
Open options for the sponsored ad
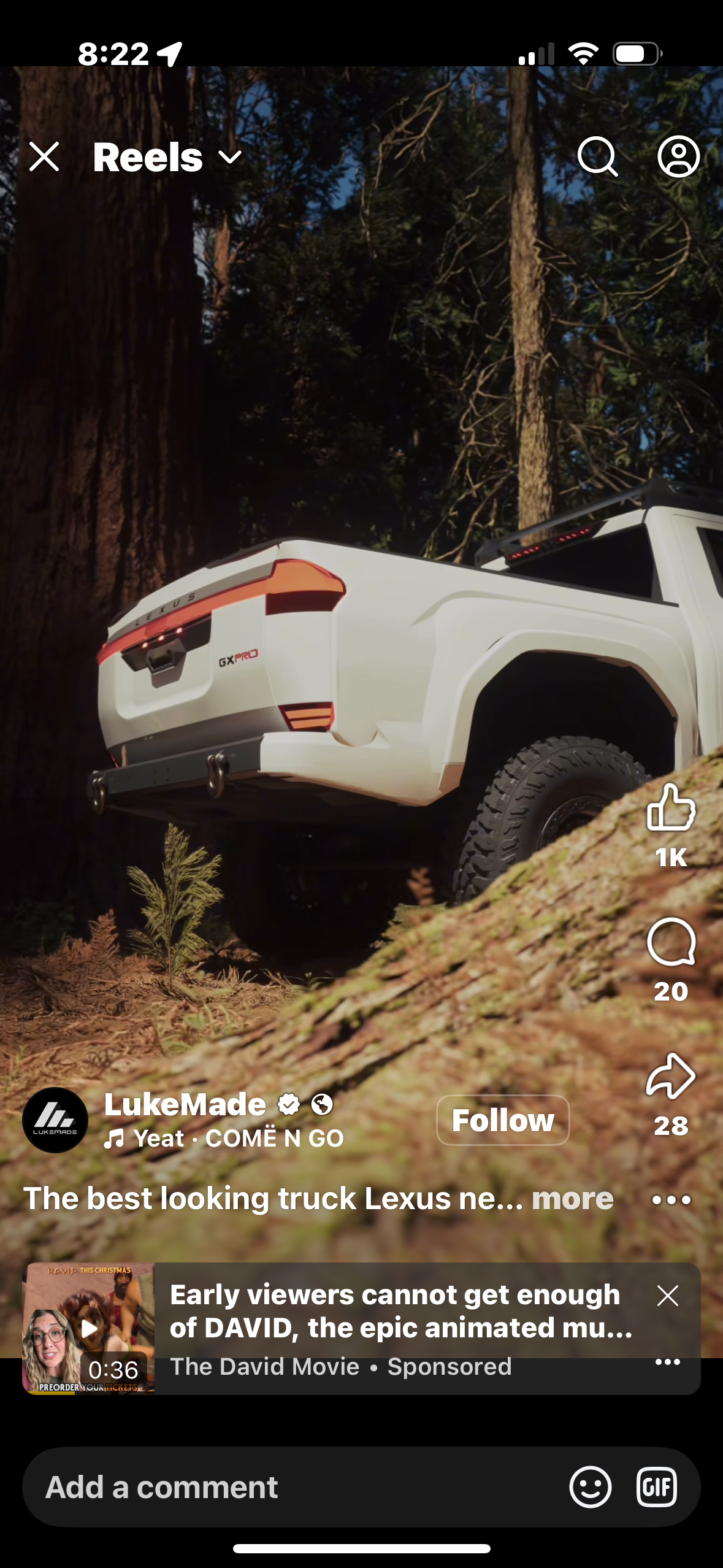point(667,1362)
